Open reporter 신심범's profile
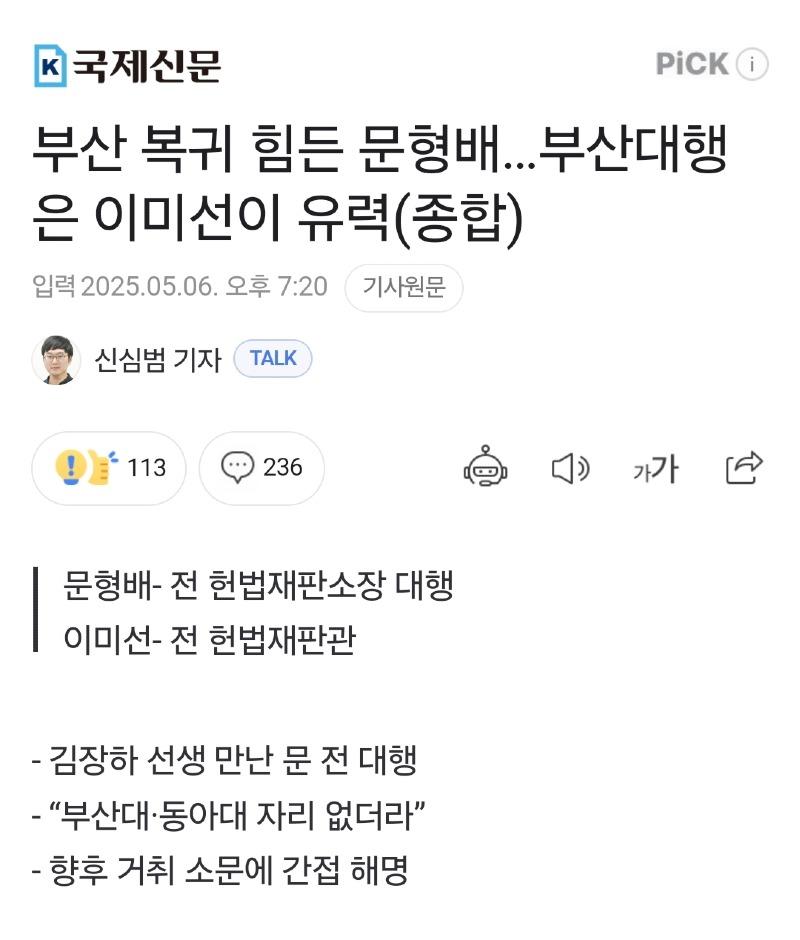This screenshot has width=800, height=940. pyautogui.click(x=157, y=359)
